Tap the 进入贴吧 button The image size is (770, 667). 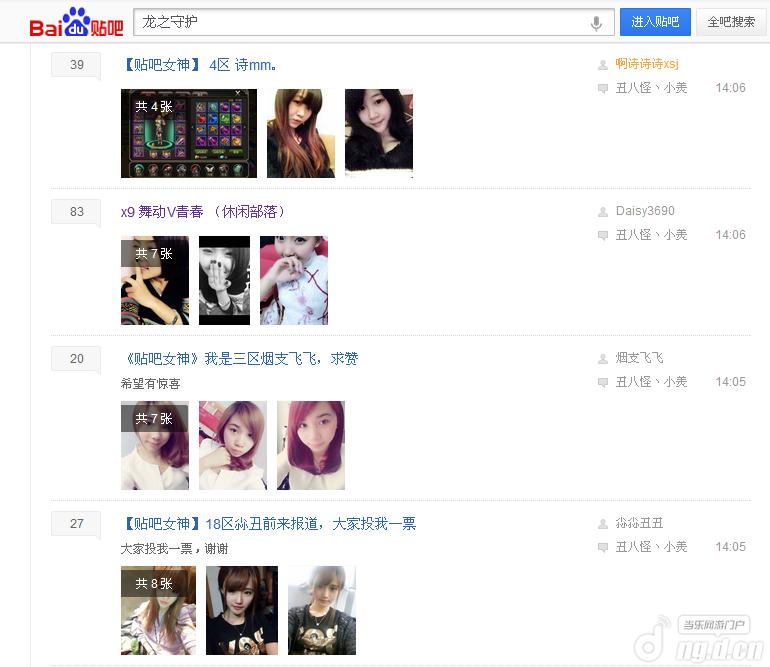655,22
